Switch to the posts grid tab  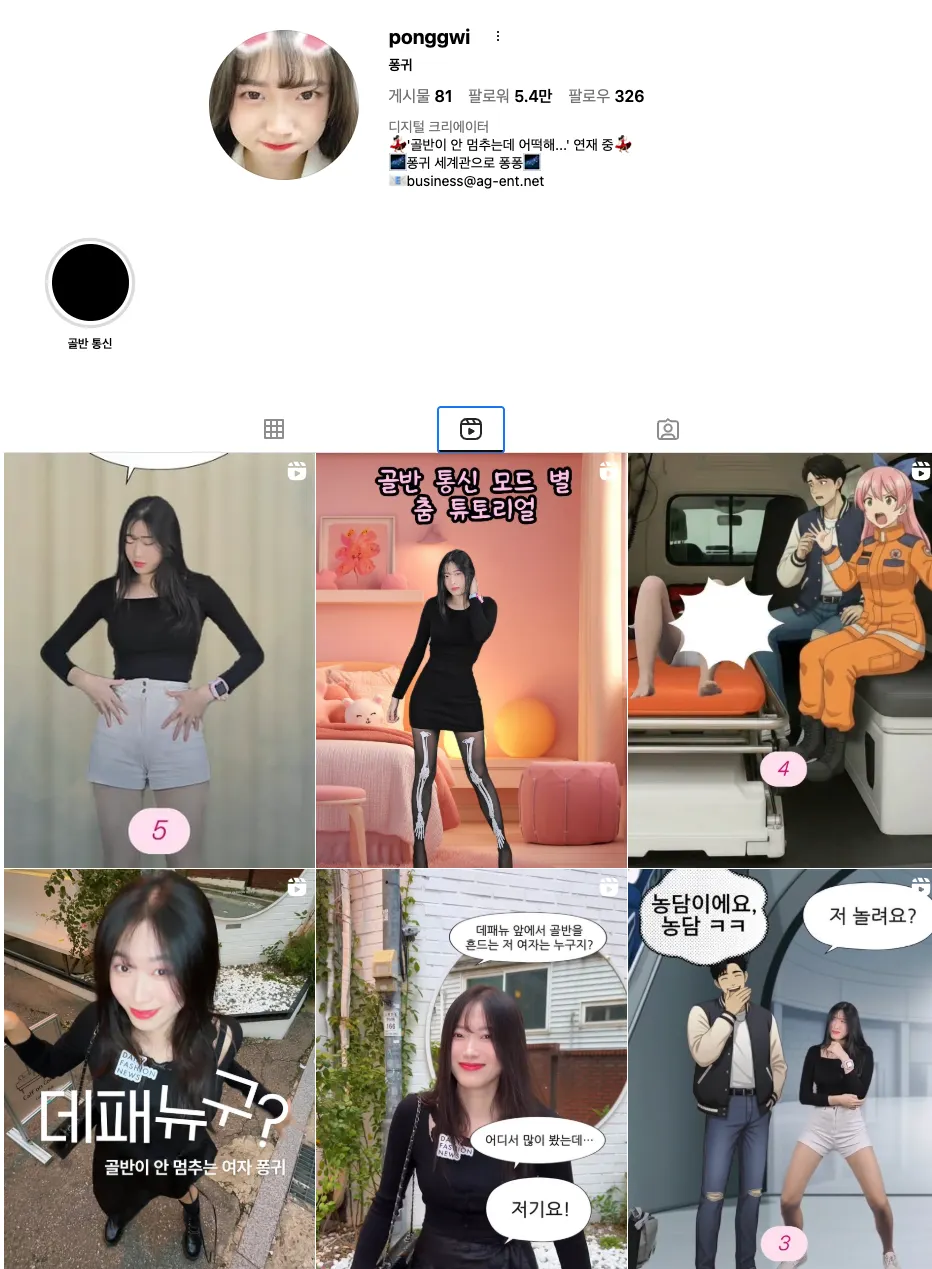coord(274,429)
